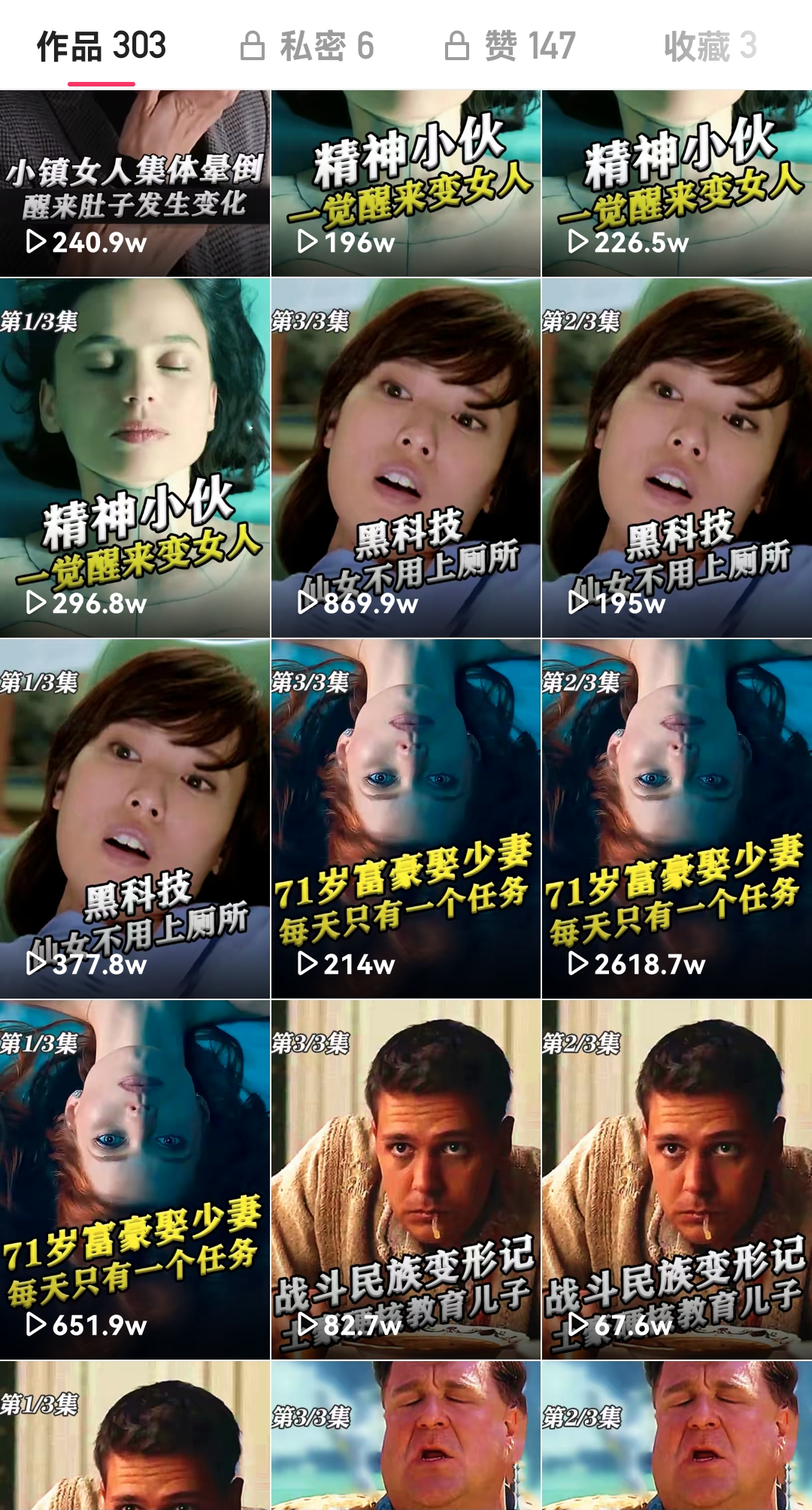Open the video with 67.6w plays
The image size is (812, 1510).
676,1179
